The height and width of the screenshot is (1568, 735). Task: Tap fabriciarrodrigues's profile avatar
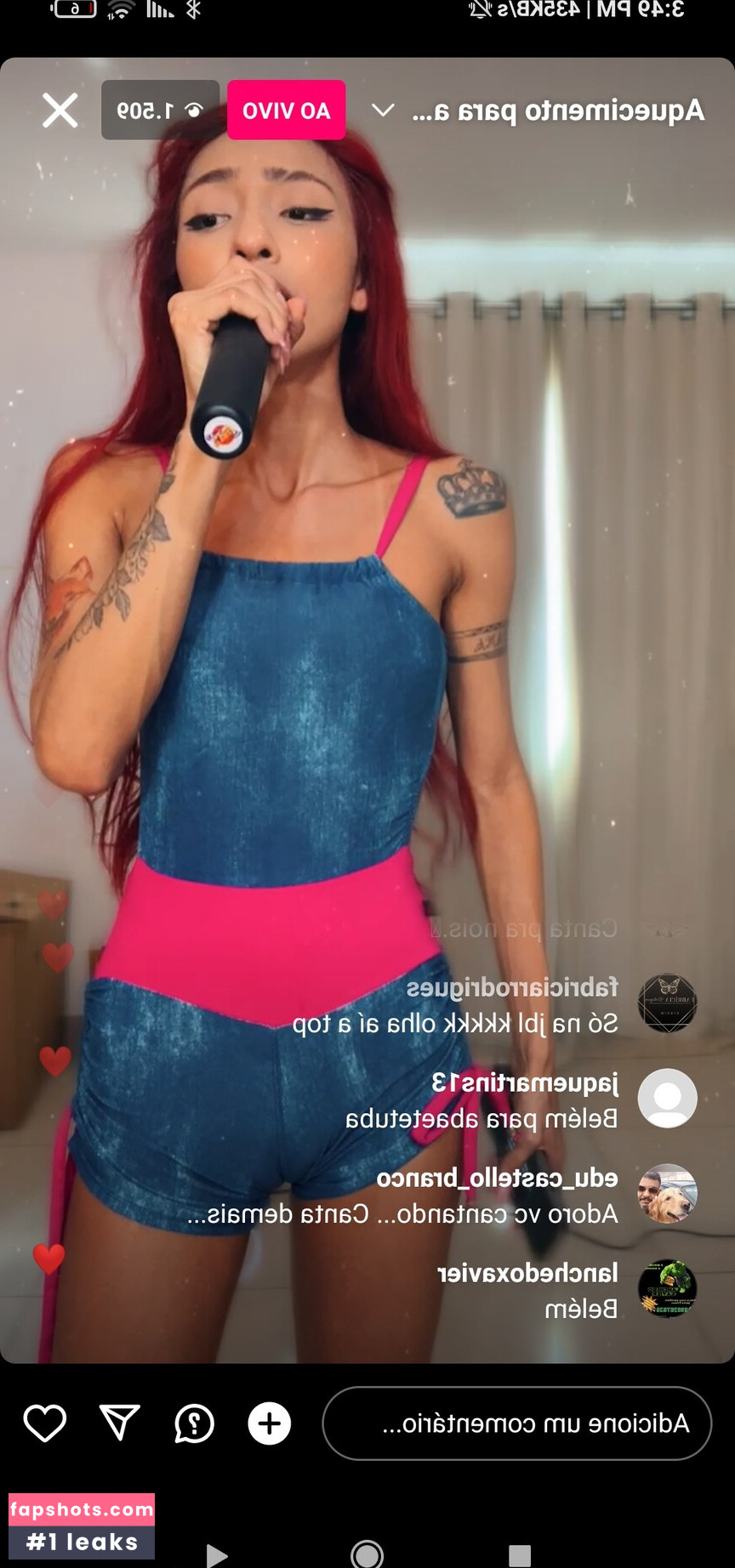click(x=667, y=1003)
